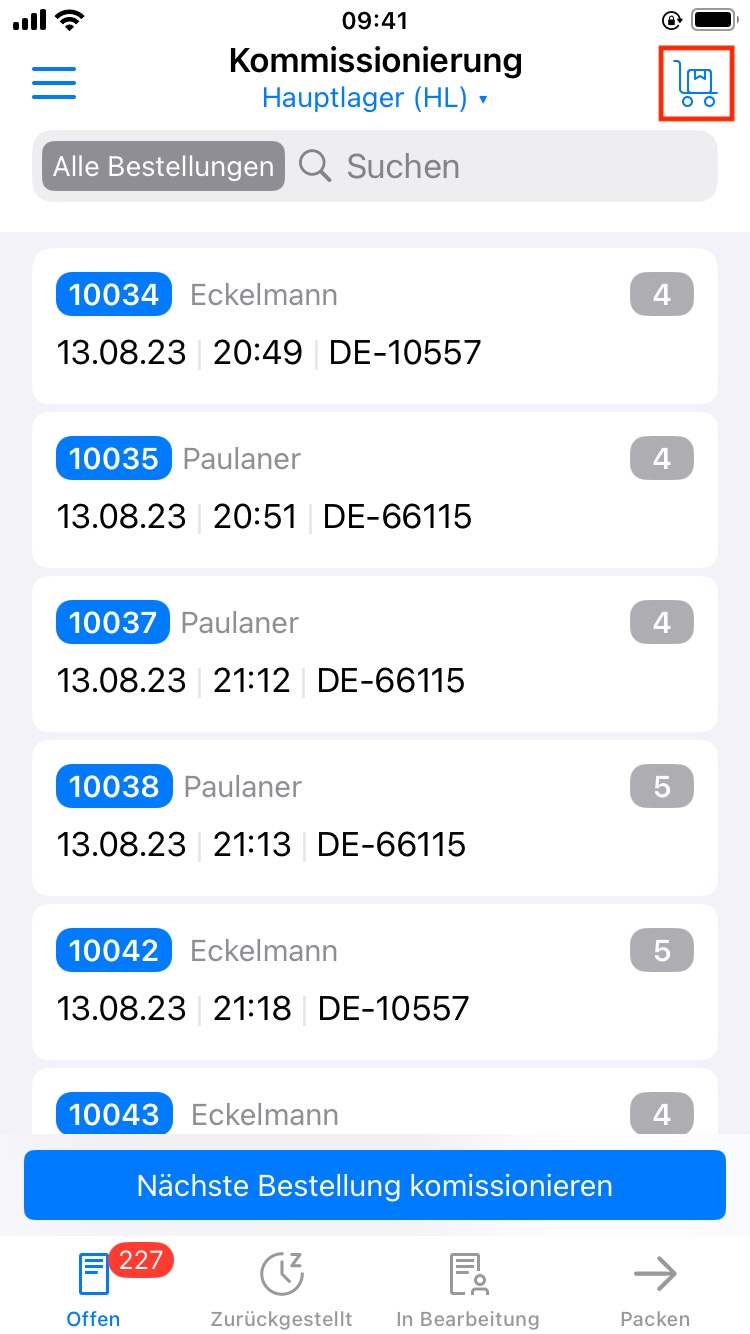Open order 10043 from Eckelmann
This screenshot has width=750, height=1334.
click(x=375, y=1105)
